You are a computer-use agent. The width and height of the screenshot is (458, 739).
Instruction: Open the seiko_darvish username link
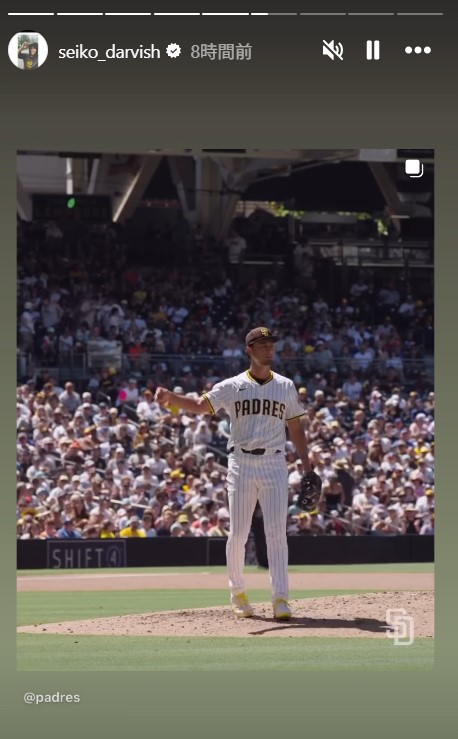click(109, 51)
